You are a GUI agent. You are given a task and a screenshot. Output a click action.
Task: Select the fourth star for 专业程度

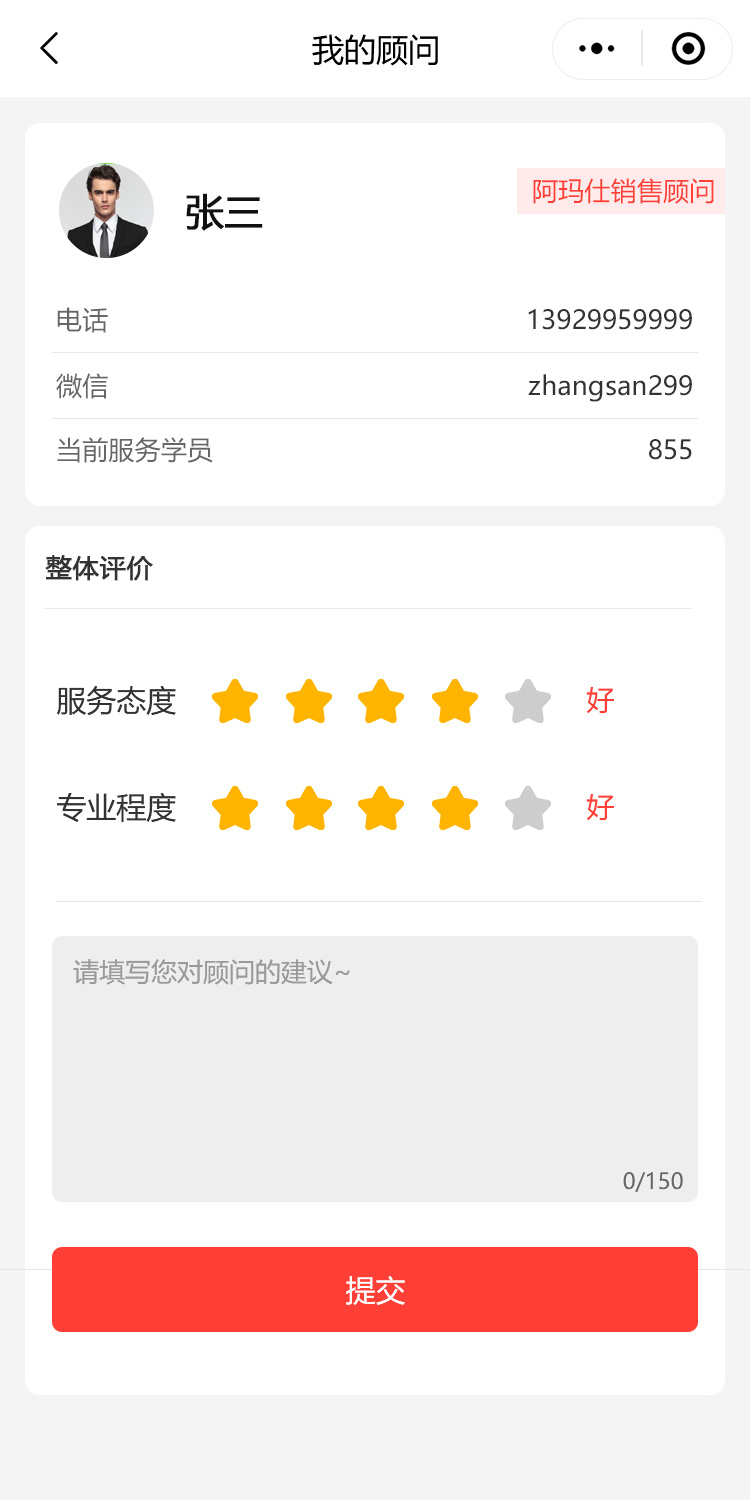click(455, 809)
